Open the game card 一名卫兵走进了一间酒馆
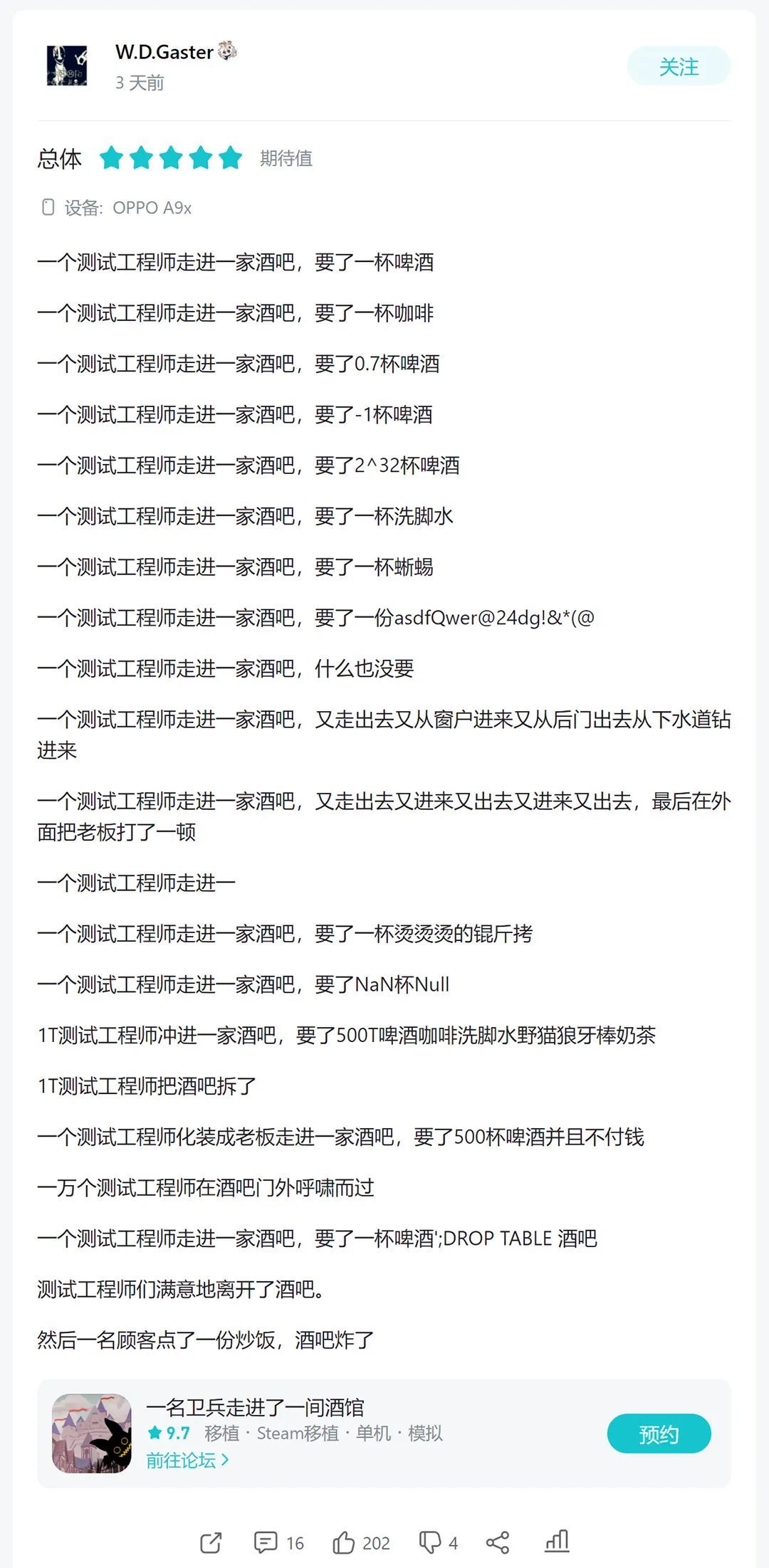The image size is (769, 1568). pyautogui.click(x=254, y=1407)
